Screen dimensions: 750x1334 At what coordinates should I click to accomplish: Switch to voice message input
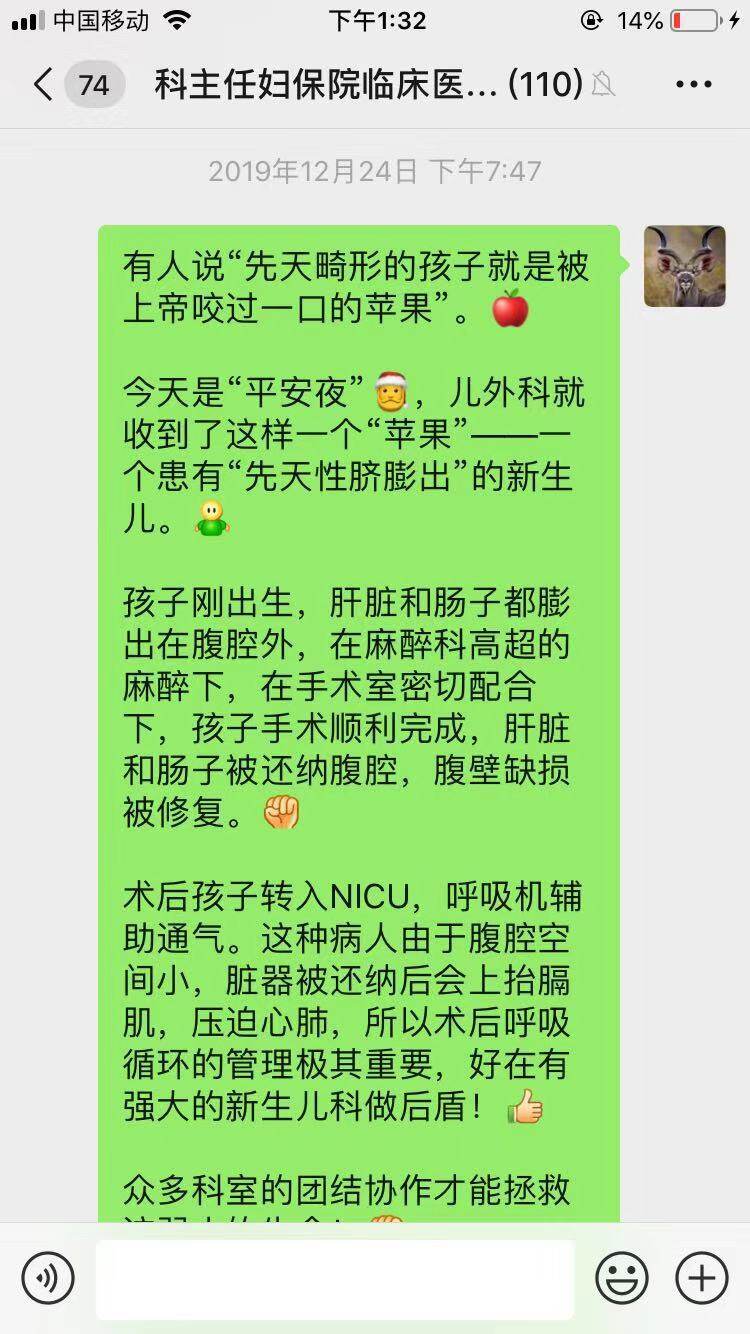[48, 1278]
